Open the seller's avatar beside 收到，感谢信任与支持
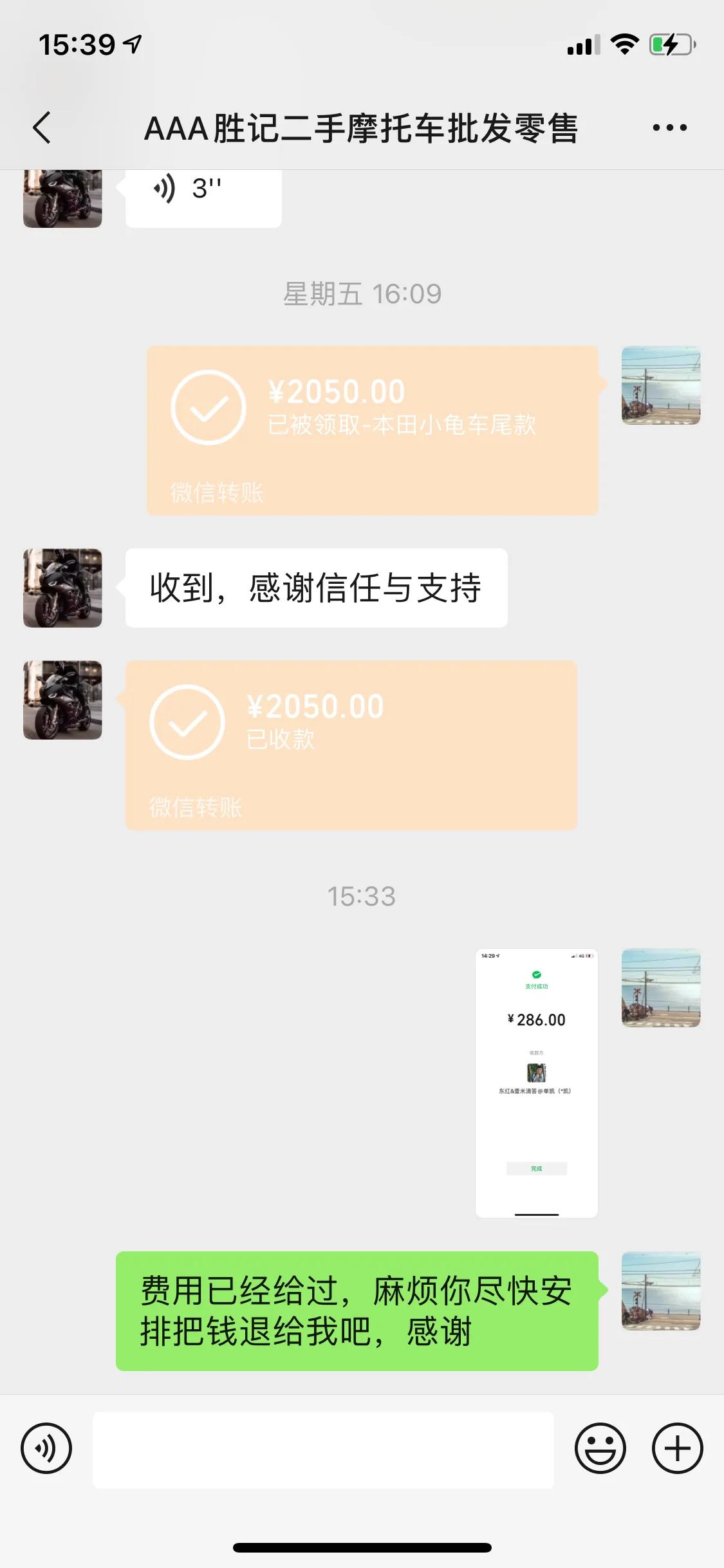 click(62, 588)
